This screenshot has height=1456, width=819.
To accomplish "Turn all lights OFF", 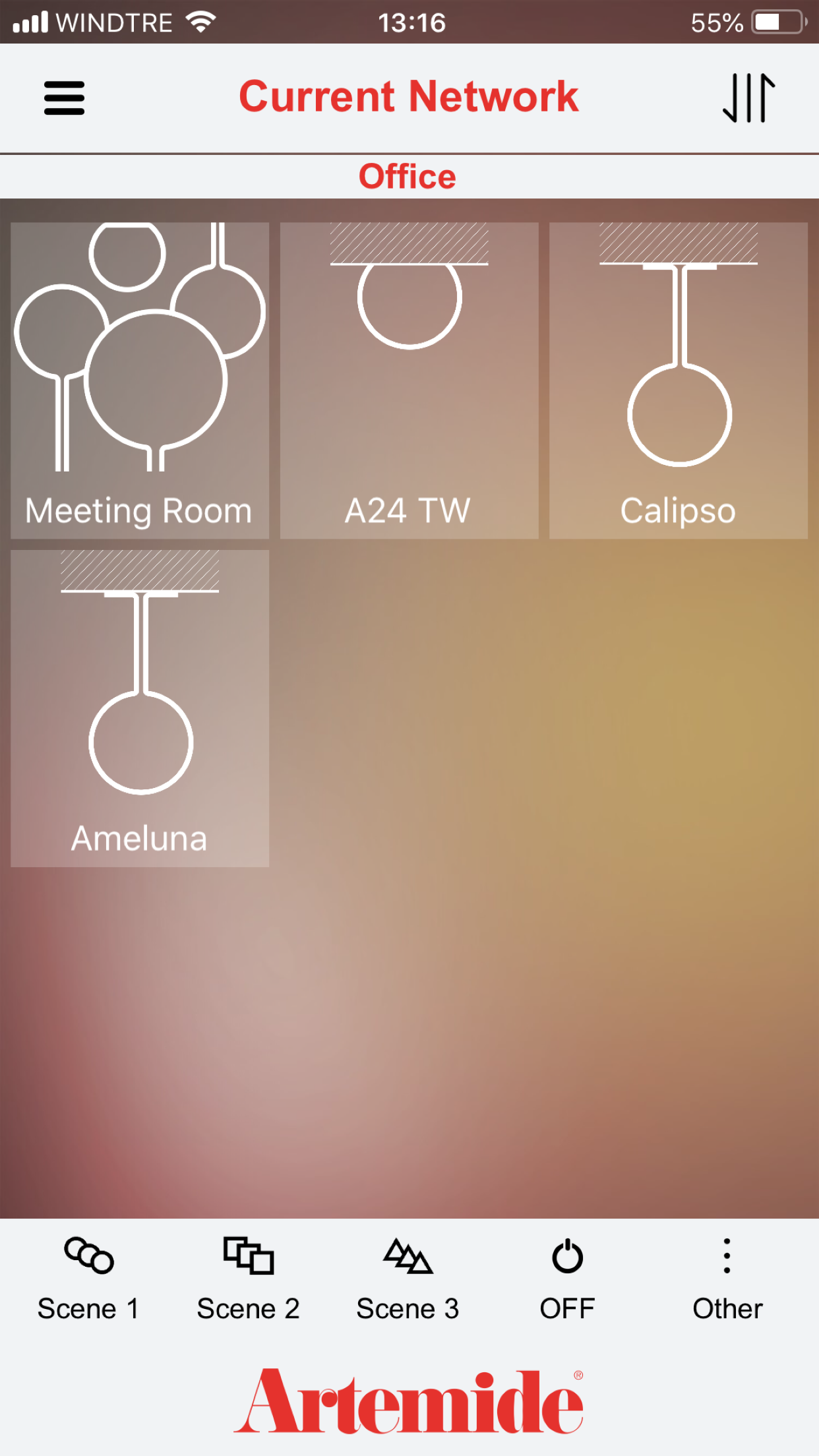I will [567, 1279].
